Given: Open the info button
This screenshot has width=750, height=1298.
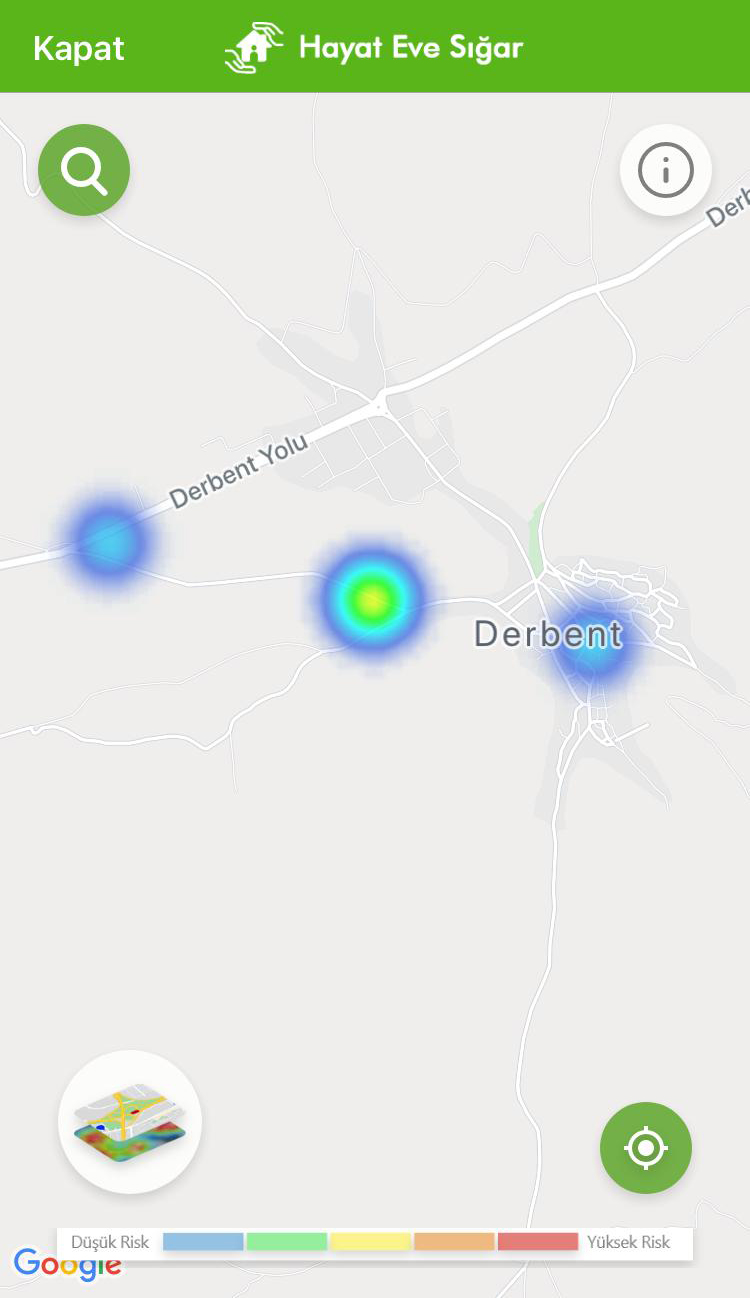Looking at the screenshot, I should pos(665,170).
